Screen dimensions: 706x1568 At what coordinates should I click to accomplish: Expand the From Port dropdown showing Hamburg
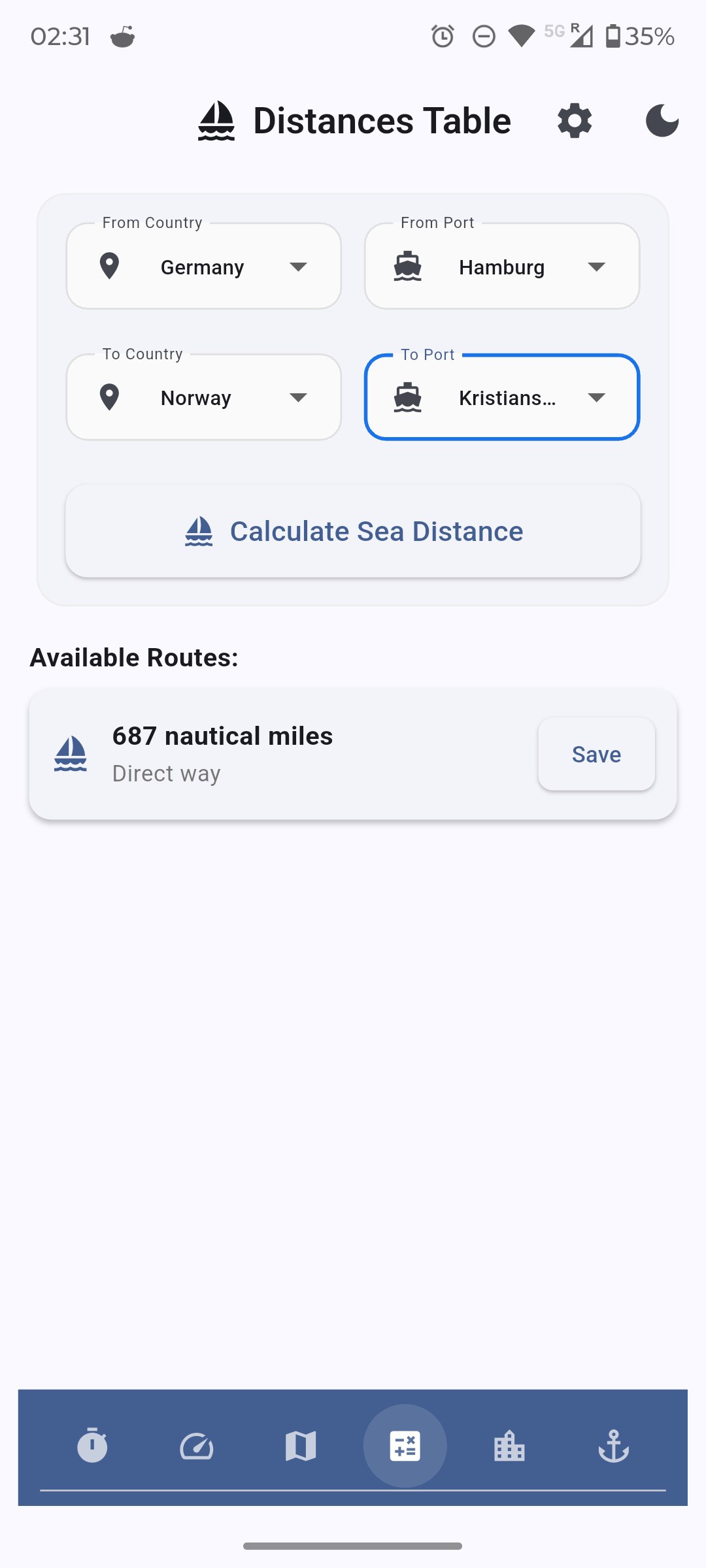[502, 266]
